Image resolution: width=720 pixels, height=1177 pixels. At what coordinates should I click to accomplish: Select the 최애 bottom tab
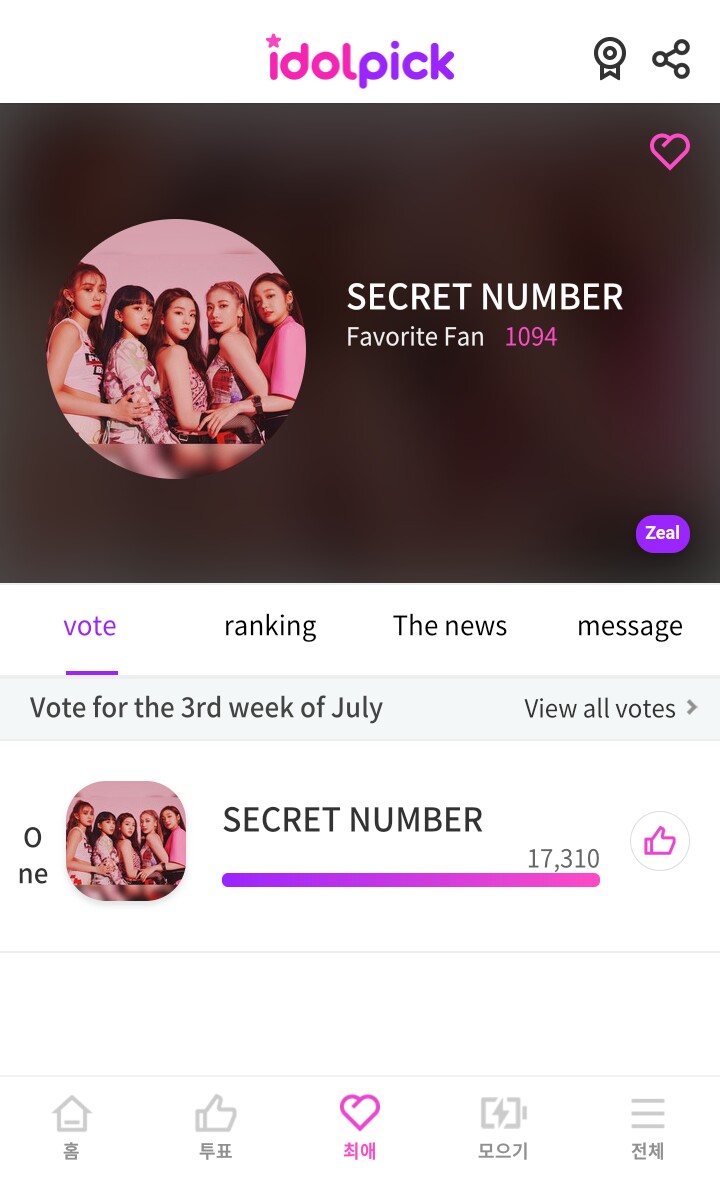pyautogui.click(x=359, y=1127)
